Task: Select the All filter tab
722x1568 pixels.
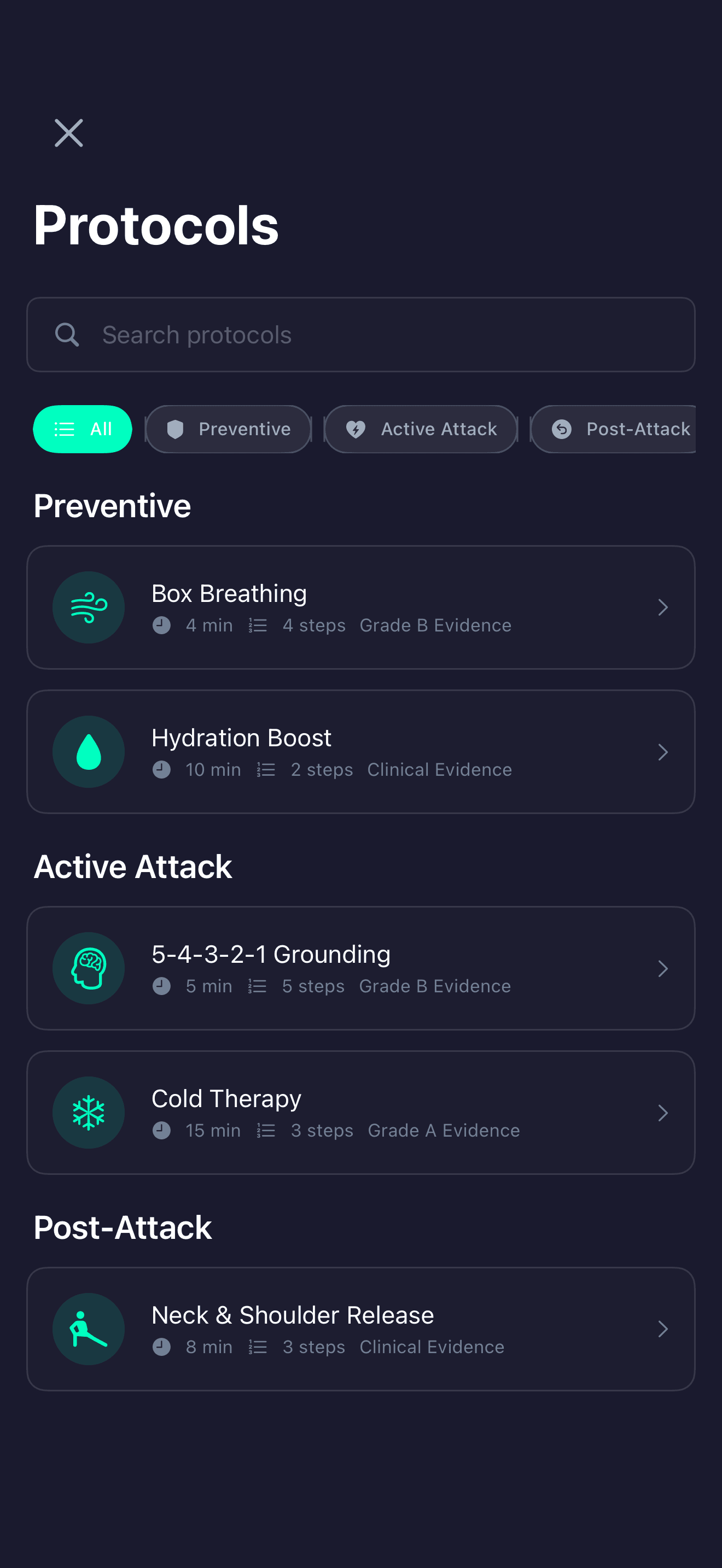Action: coord(83,429)
